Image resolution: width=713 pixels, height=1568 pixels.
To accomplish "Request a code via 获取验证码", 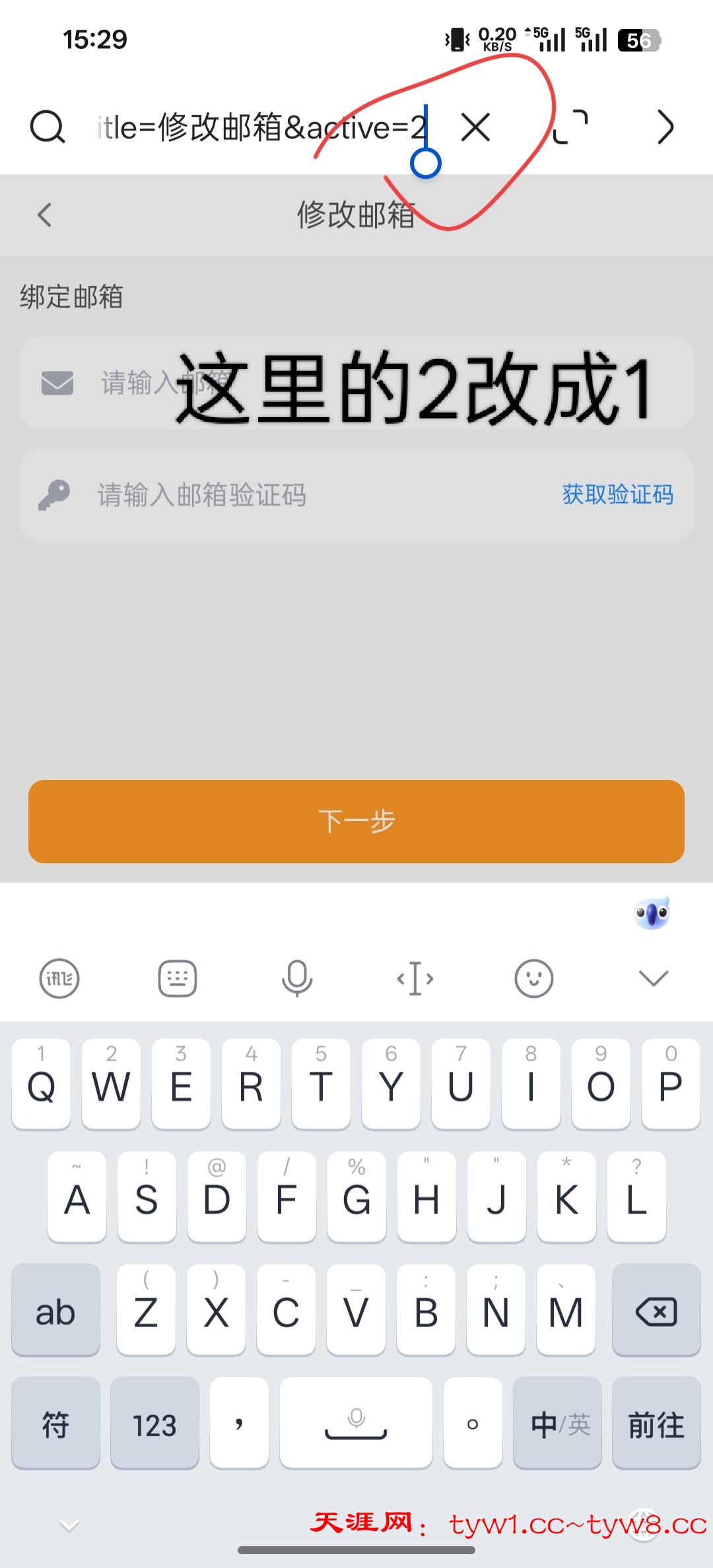I will click(617, 494).
